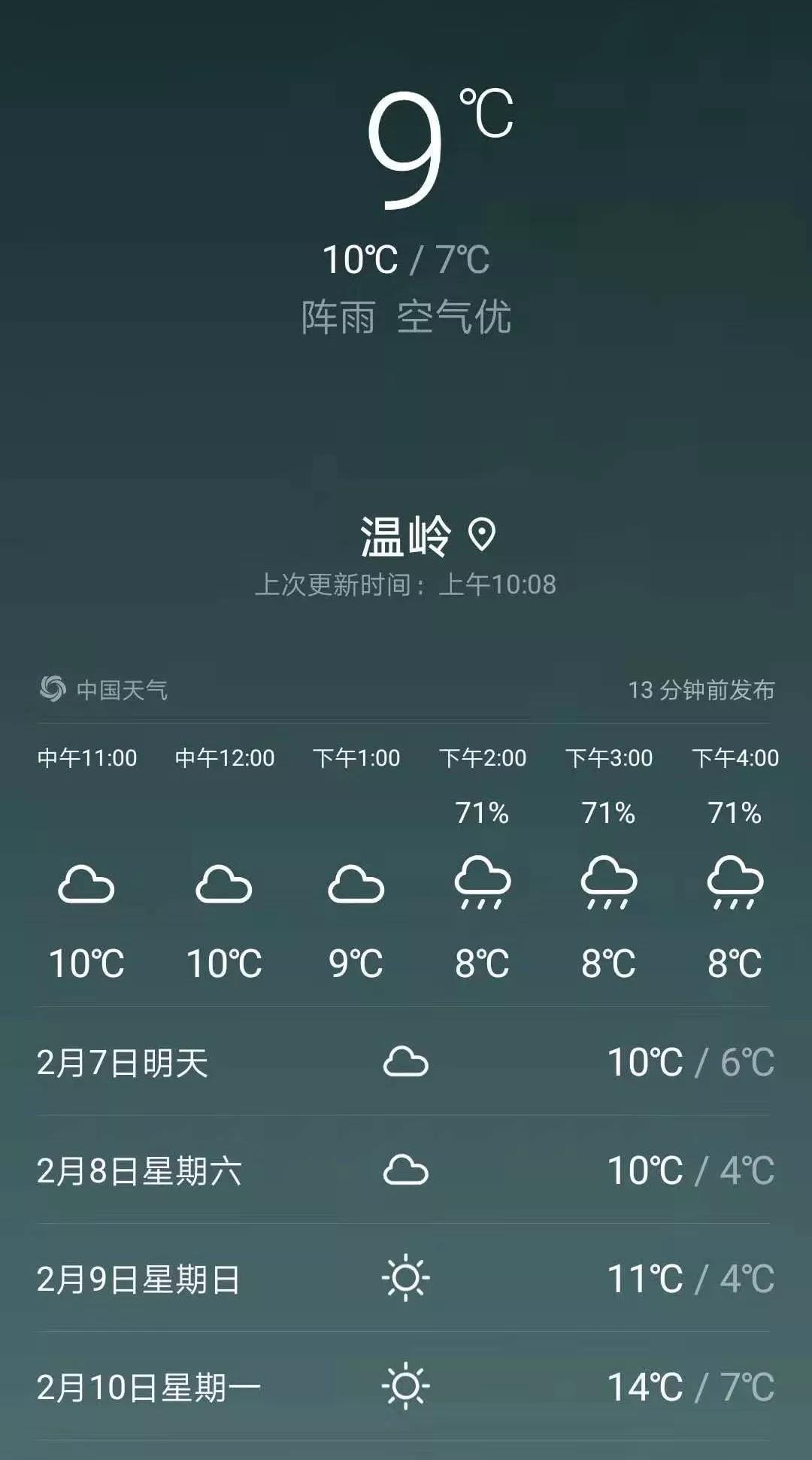812x1460 pixels.
Task: Open the 2月7日明天 forecast row
Action: pos(406,1062)
